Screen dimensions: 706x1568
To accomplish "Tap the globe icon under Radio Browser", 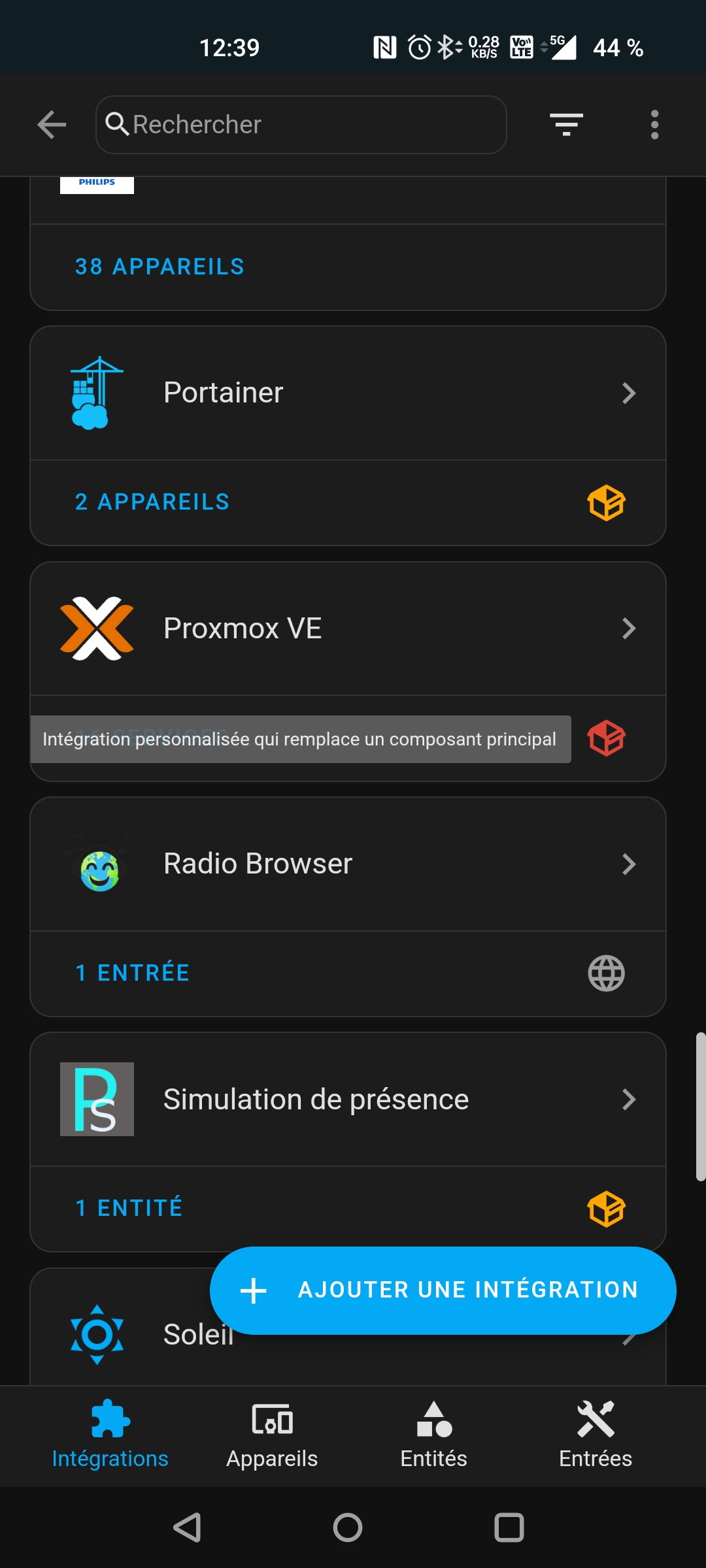I will (606, 973).
